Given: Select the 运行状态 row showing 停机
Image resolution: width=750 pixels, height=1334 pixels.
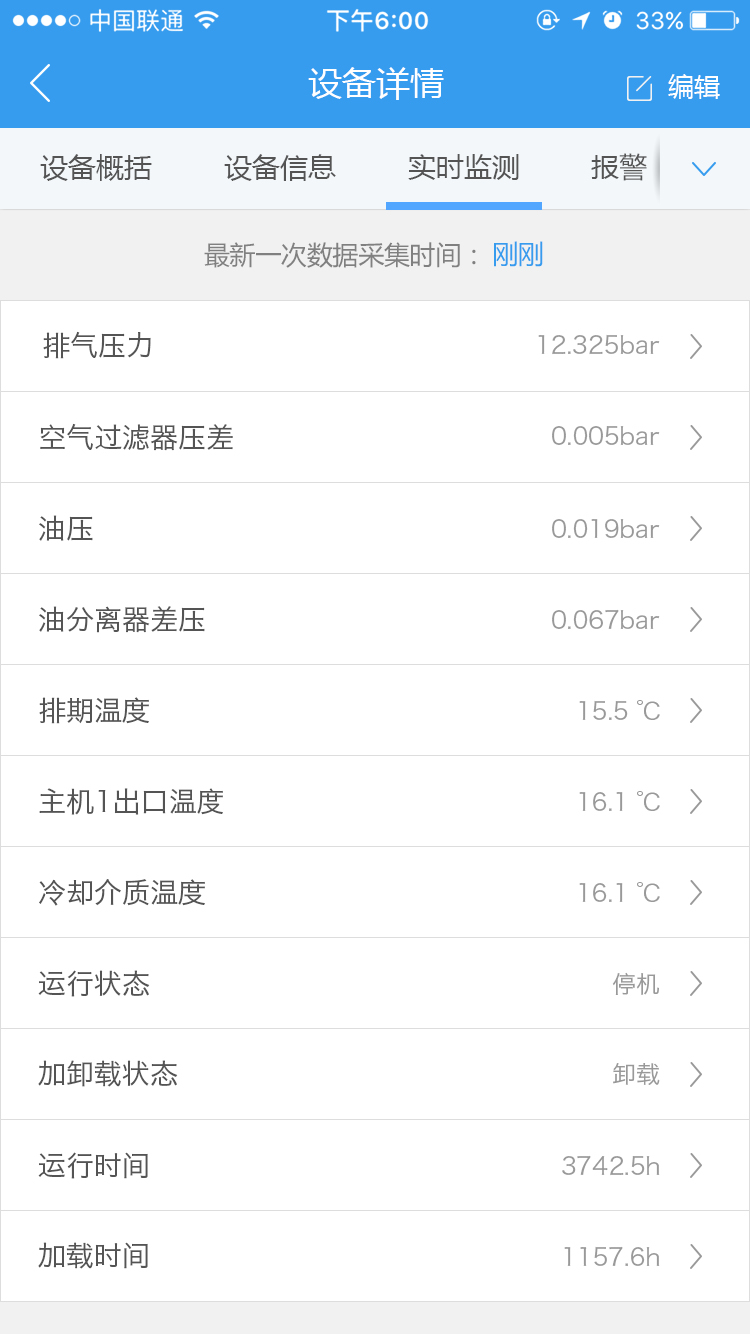Looking at the screenshot, I should (375, 983).
